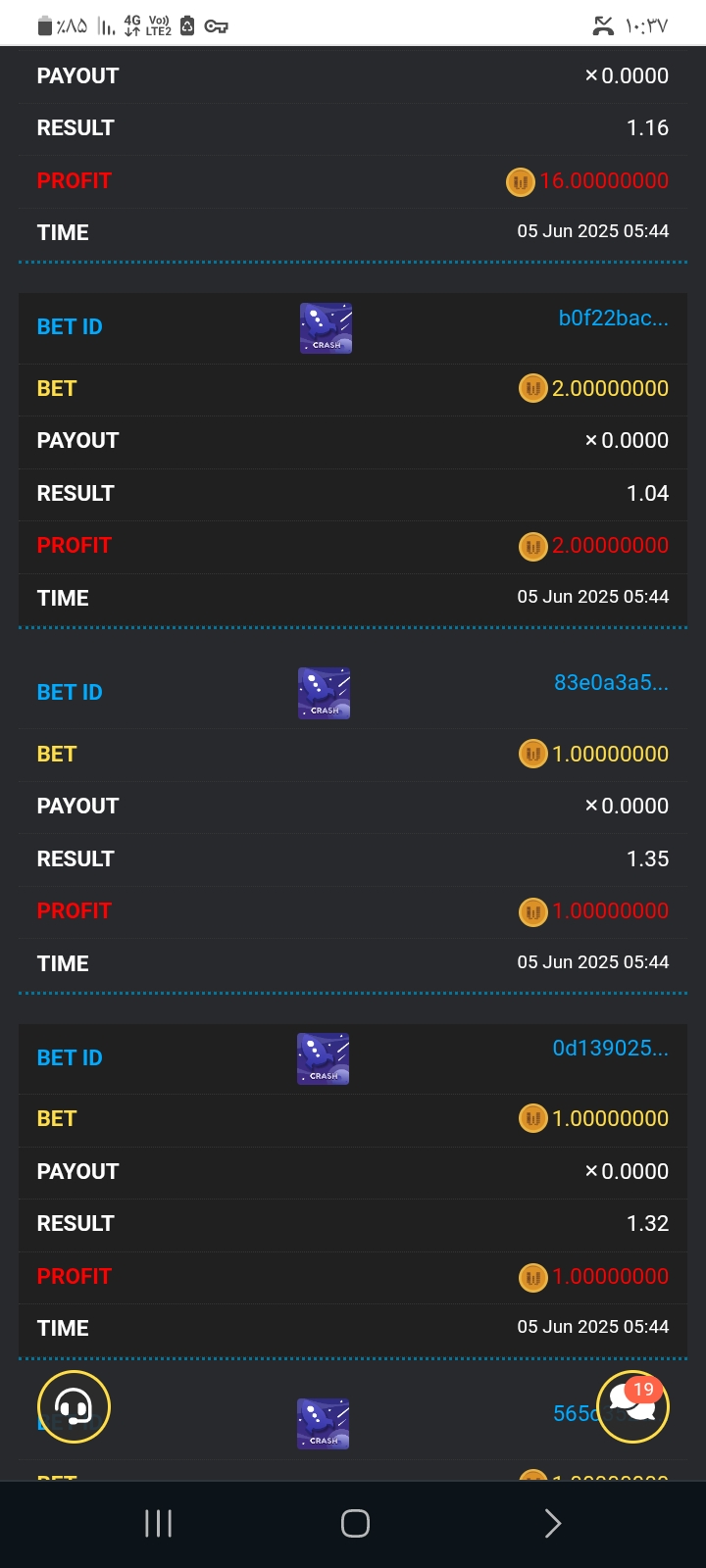Open chat bubble with 19 unread

click(633, 1407)
